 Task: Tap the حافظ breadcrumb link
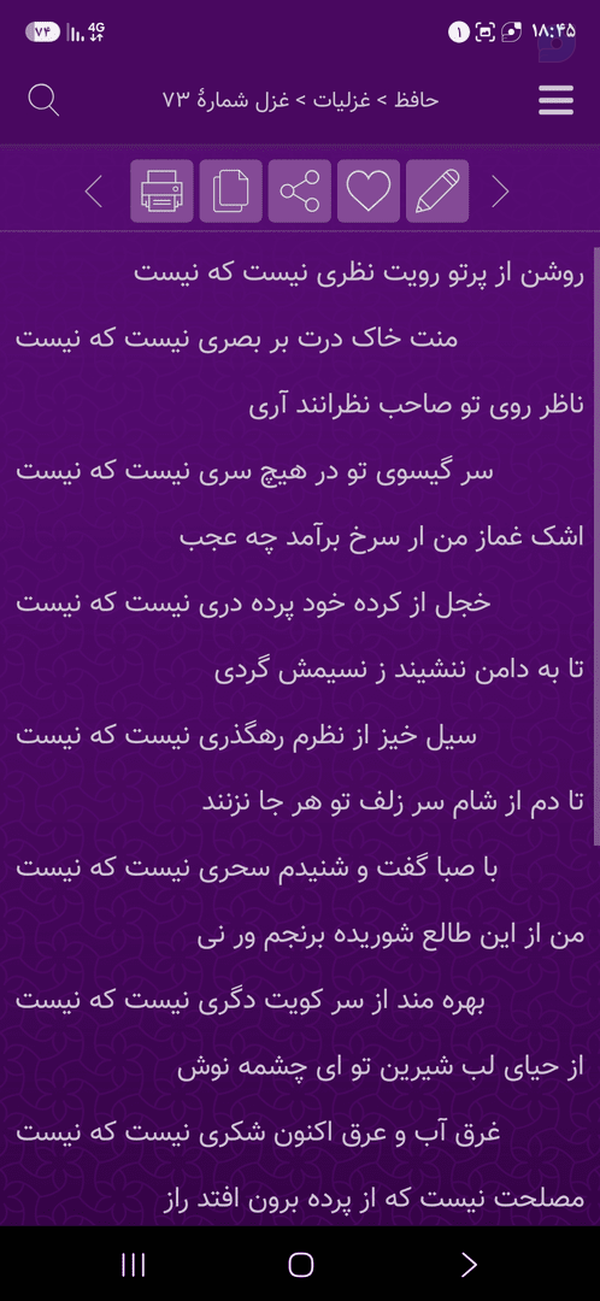pyautogui.click(x=417, y=101)
